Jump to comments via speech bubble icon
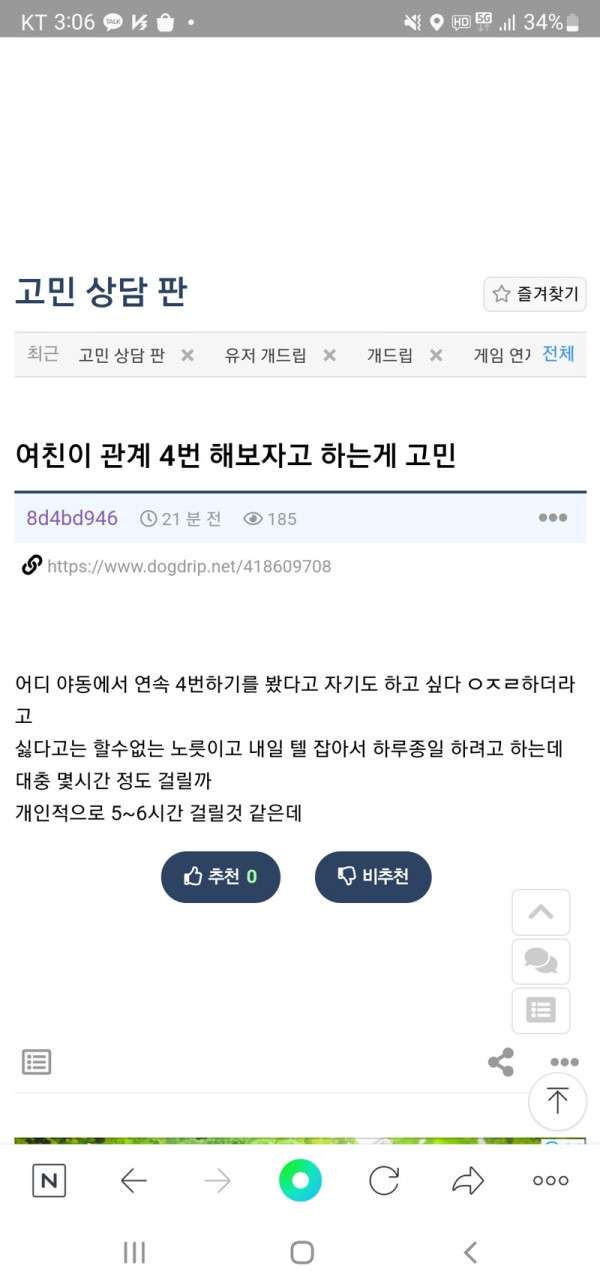Screen dimensions: 600x1287 point(540,961)
